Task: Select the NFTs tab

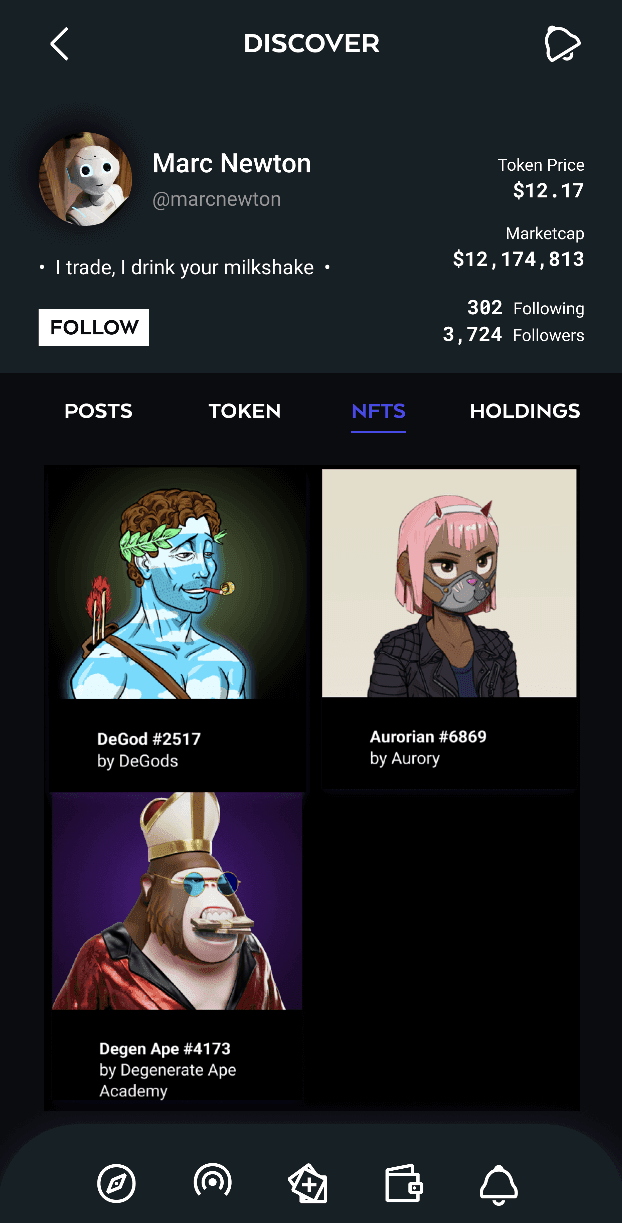Action: click(x=378, y=411)
